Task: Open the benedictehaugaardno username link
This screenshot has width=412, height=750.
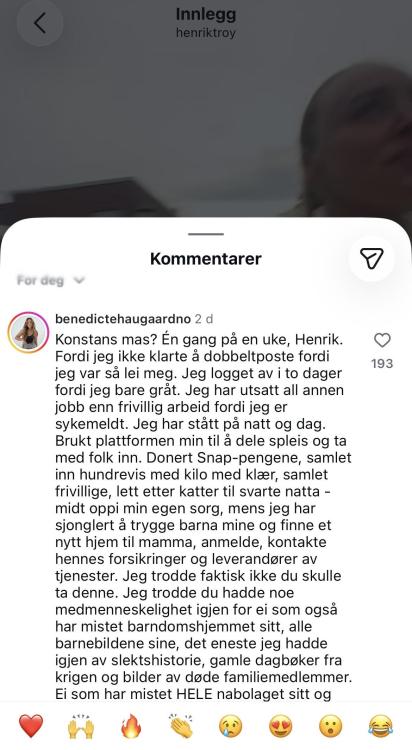Action: coord(123,319)
